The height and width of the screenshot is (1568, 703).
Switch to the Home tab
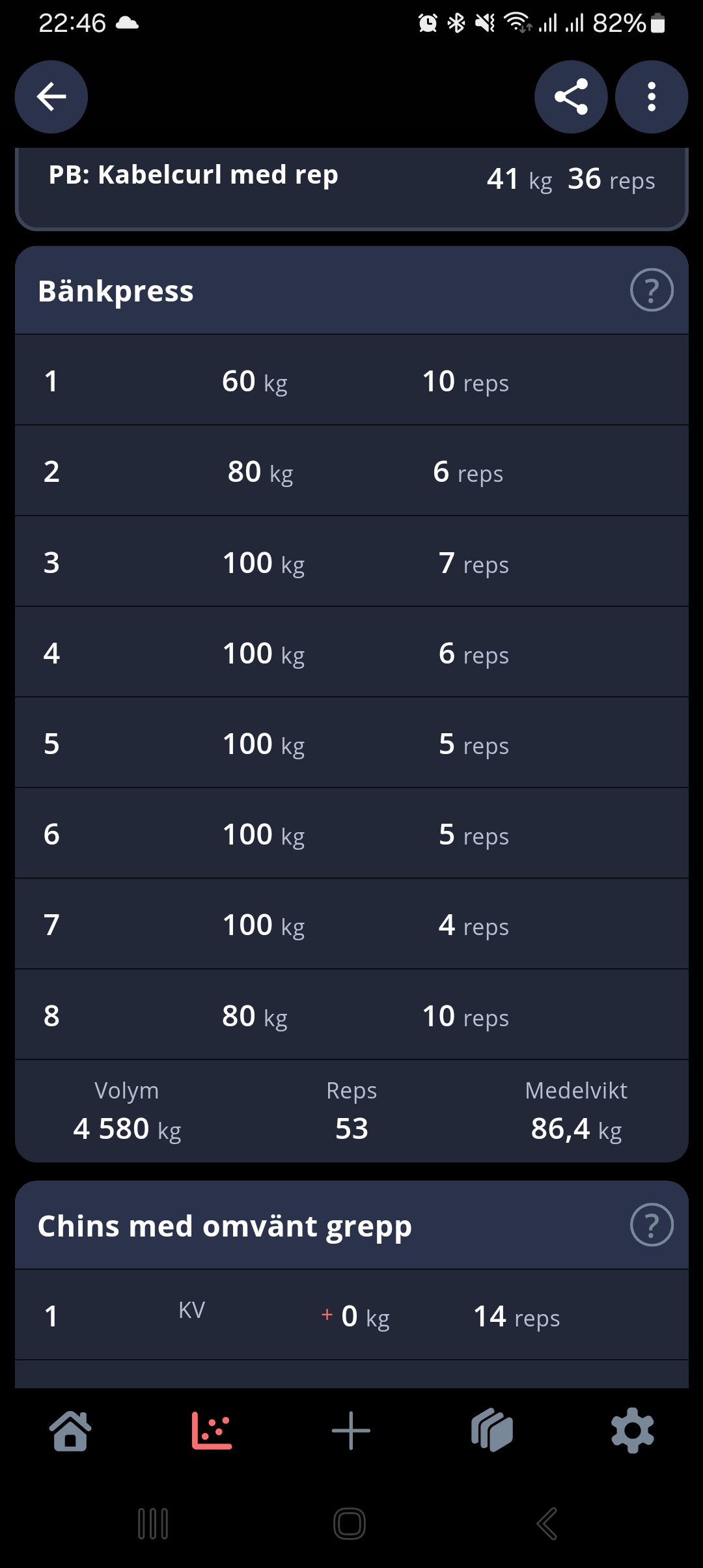coord(70,1431)
